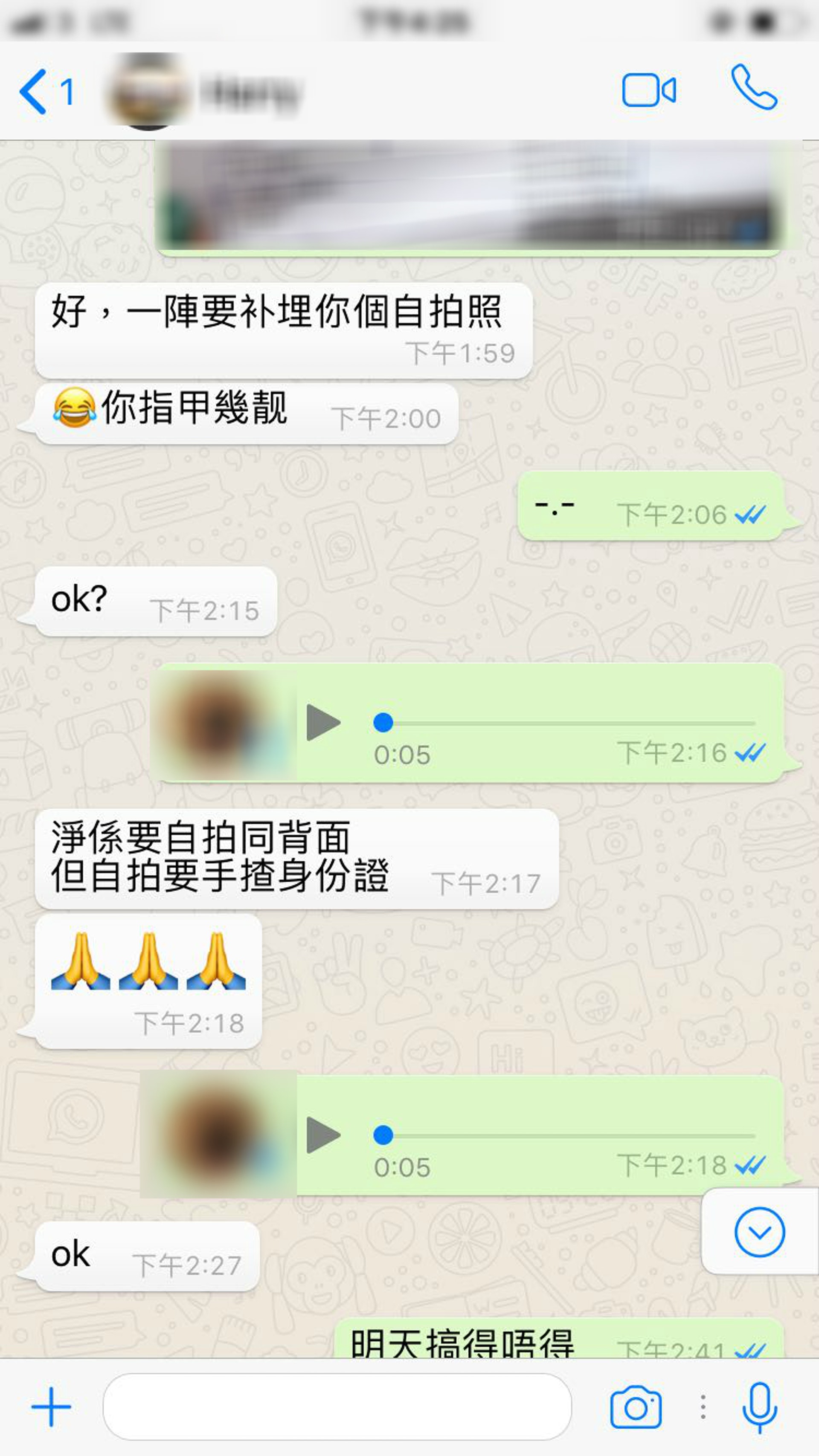Play the voice message sent at 下午2:16

323,722
